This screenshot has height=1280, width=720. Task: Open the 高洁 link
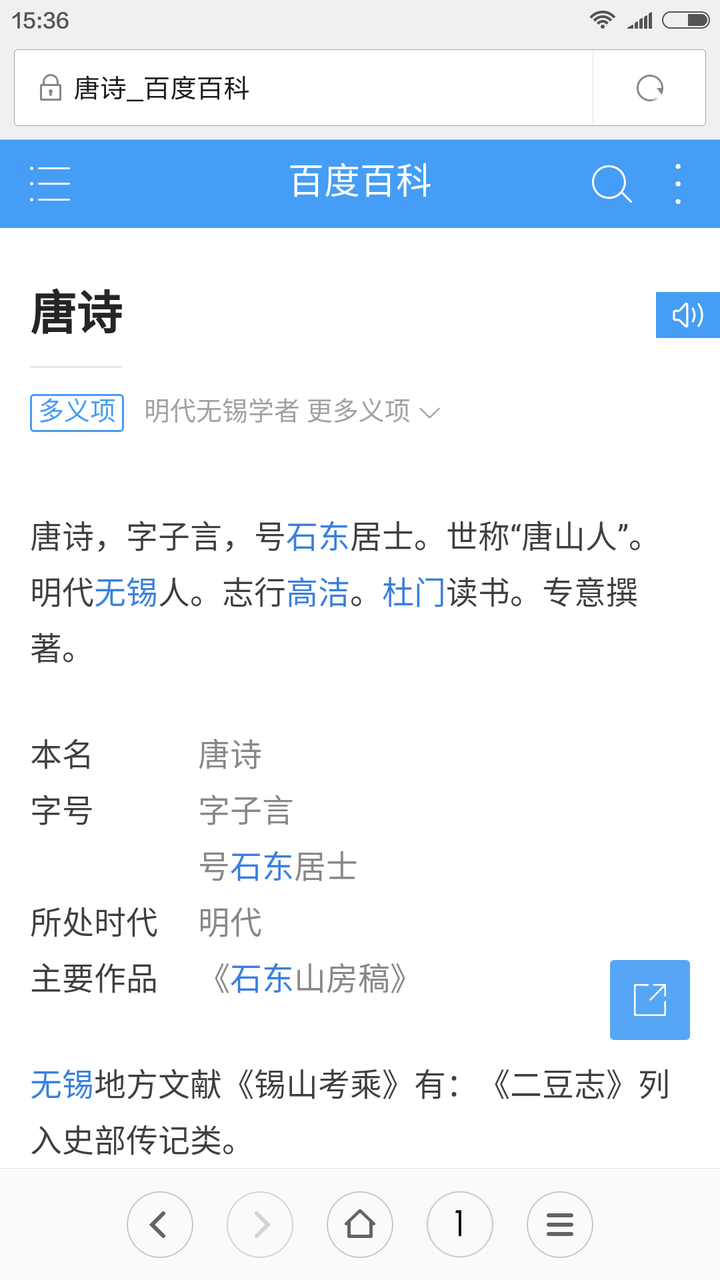317,593
